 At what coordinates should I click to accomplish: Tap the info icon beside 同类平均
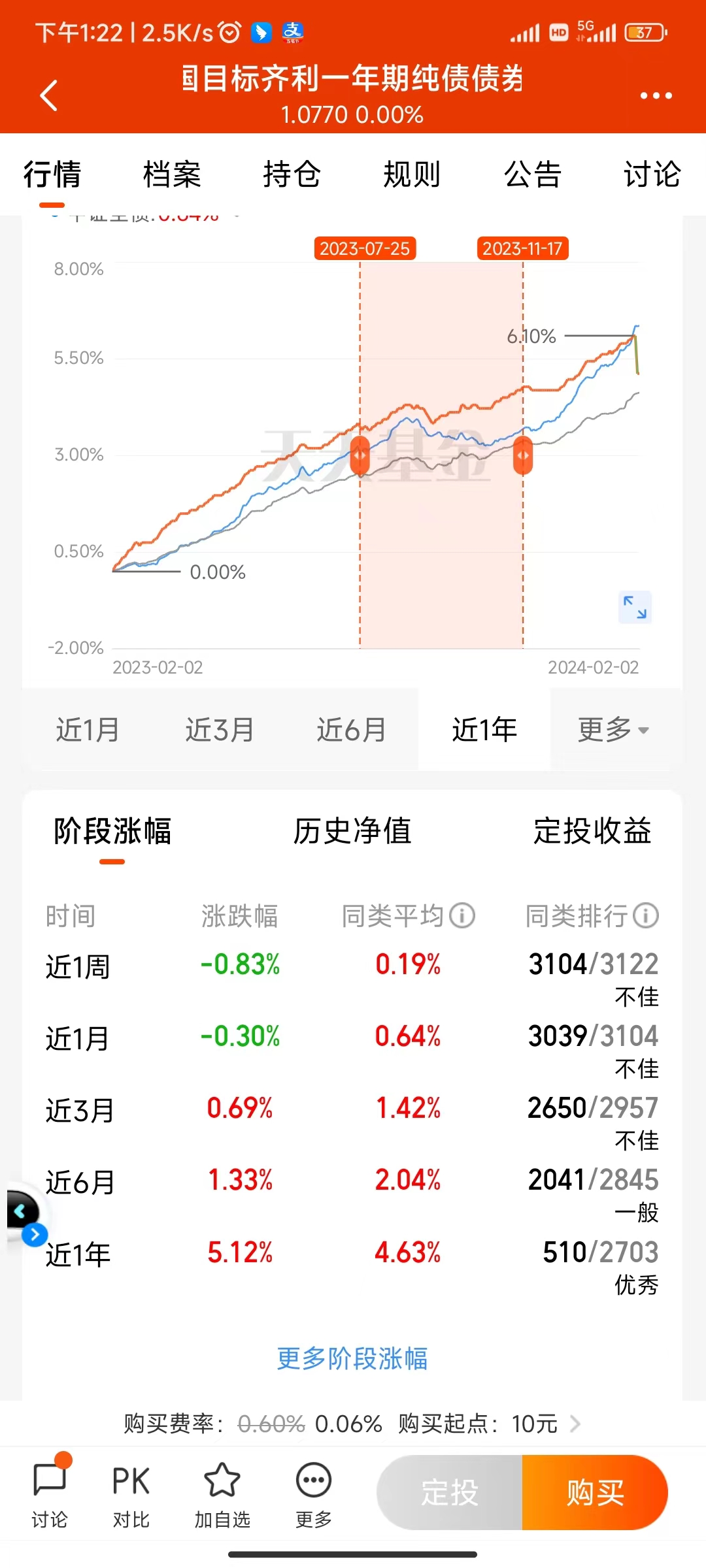click(463, 915)
